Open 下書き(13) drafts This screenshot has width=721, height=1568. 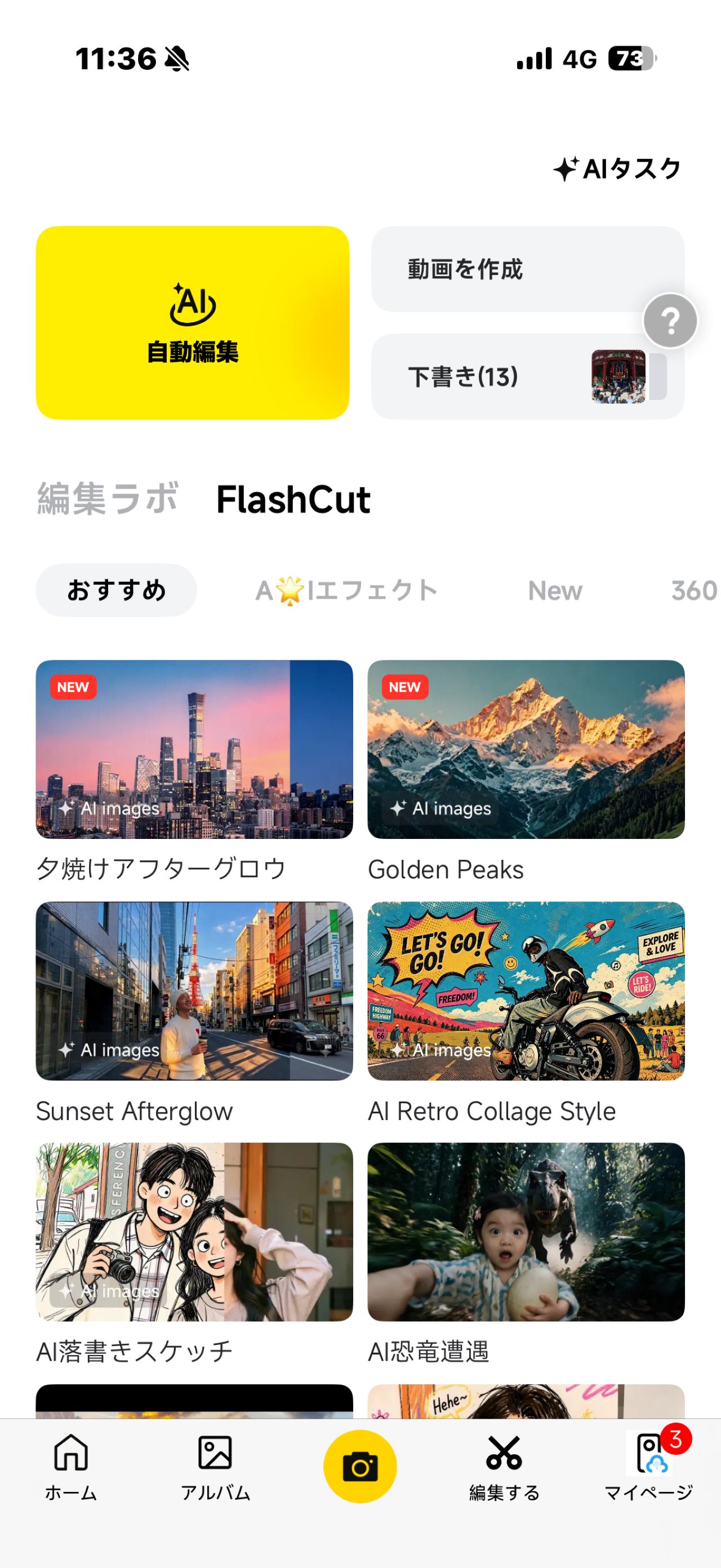[x=528, y=376]
